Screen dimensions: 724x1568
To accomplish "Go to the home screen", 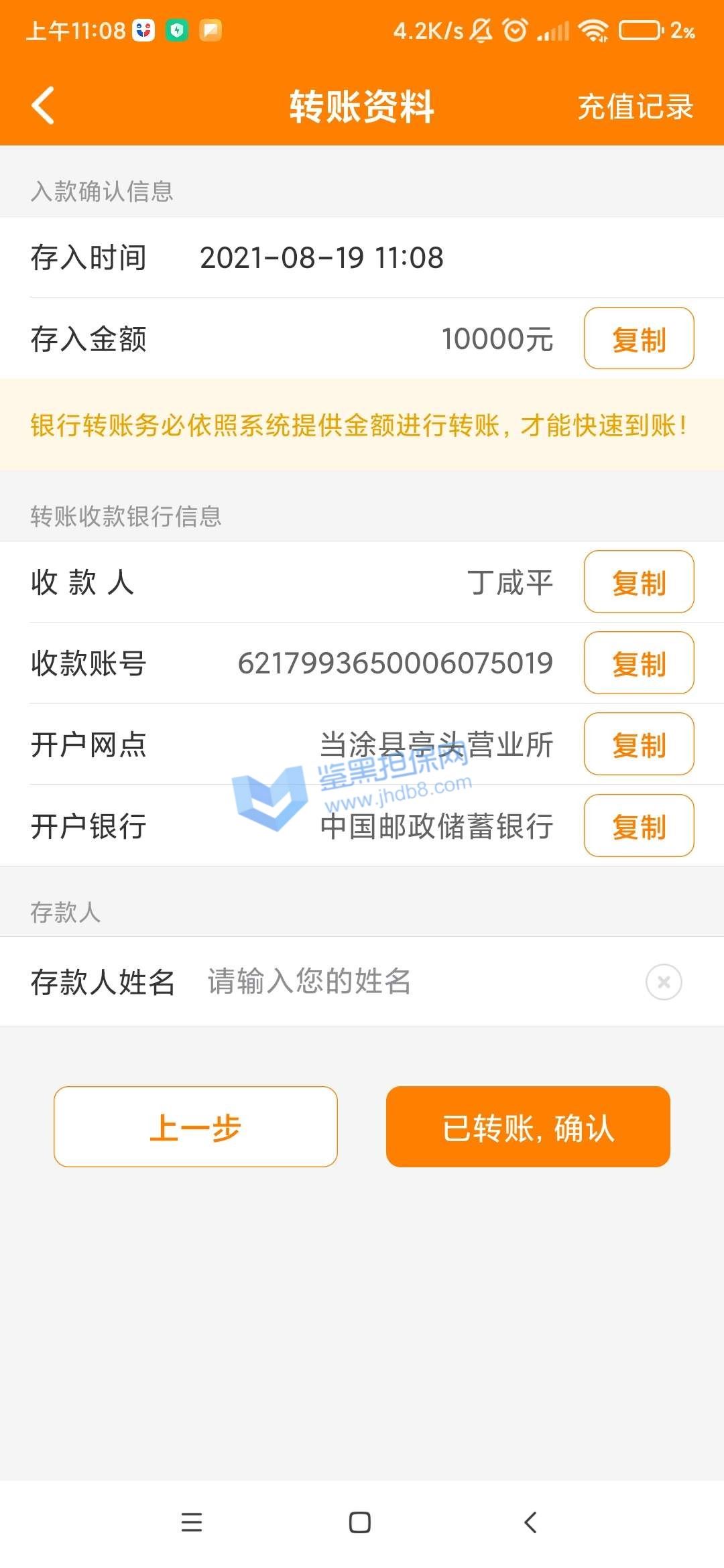I will click(x=360, y=1522).
